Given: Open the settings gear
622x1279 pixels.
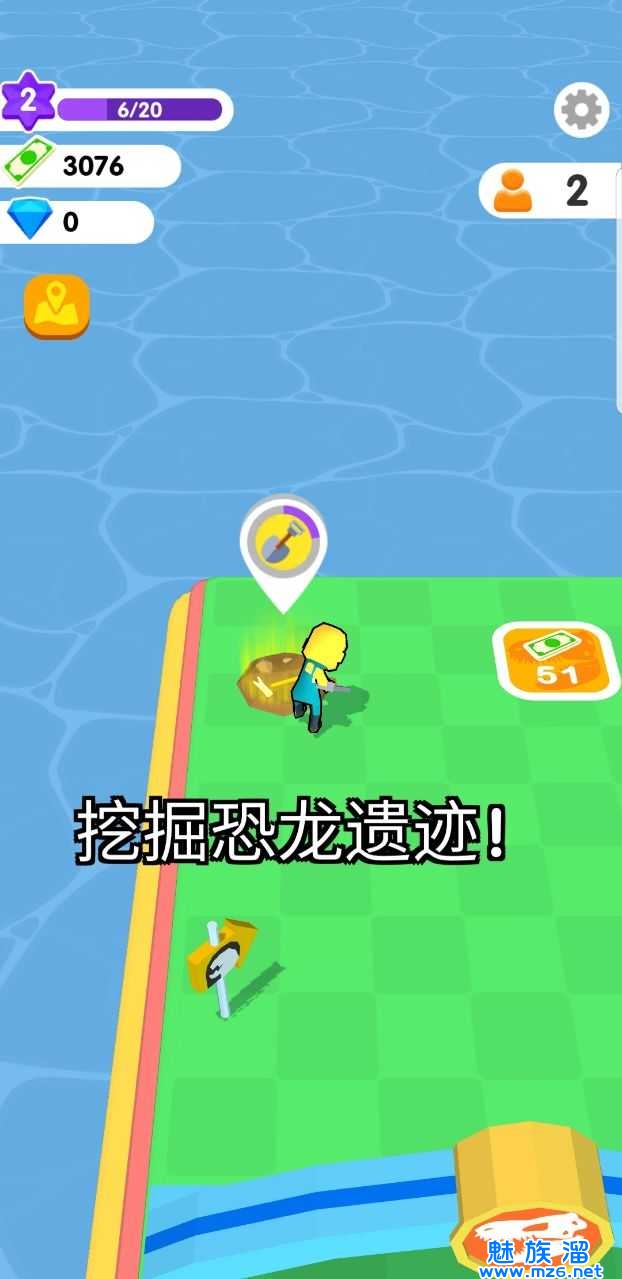Looking at the screenshot, I should [x=581, y=110].
